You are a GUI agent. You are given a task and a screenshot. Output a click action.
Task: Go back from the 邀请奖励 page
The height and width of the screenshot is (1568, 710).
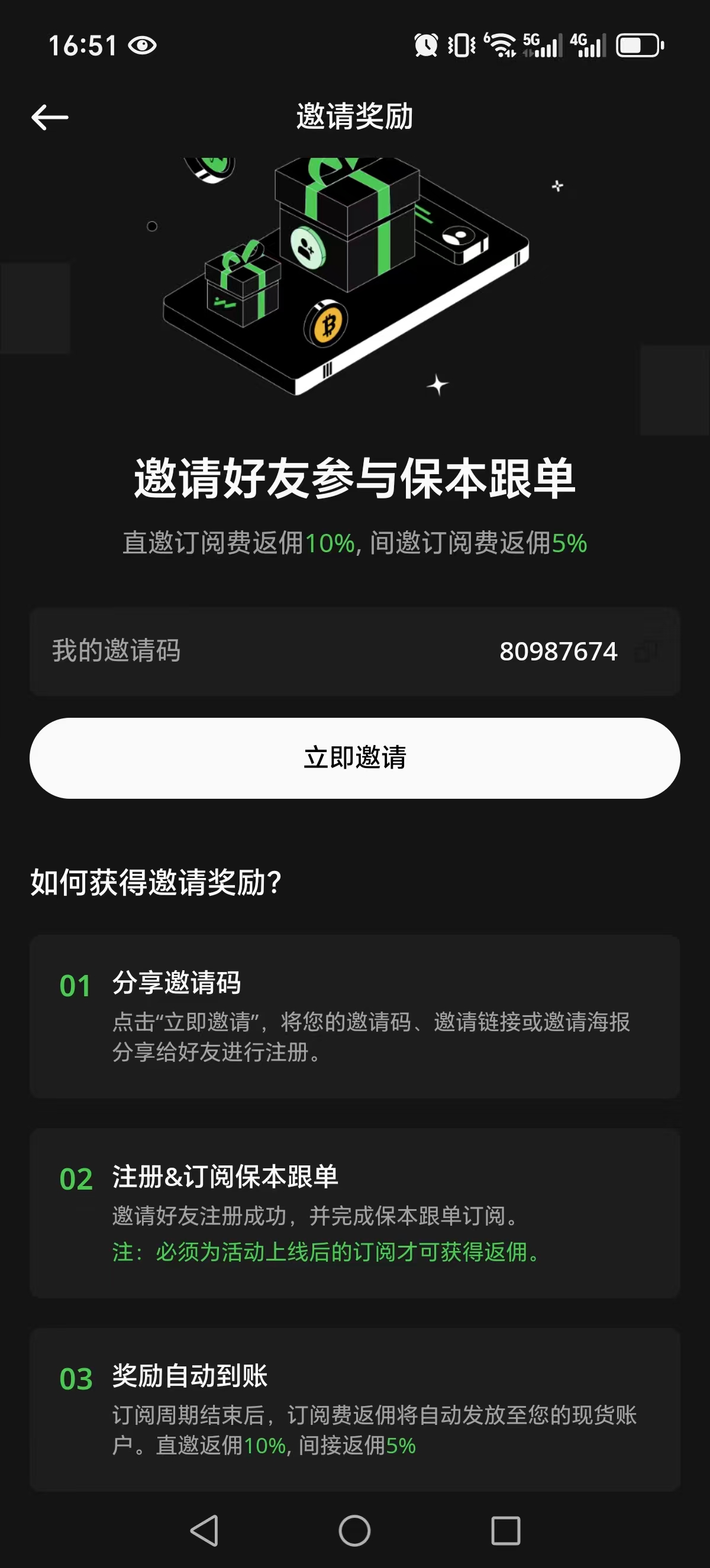(x=50, y=117)
